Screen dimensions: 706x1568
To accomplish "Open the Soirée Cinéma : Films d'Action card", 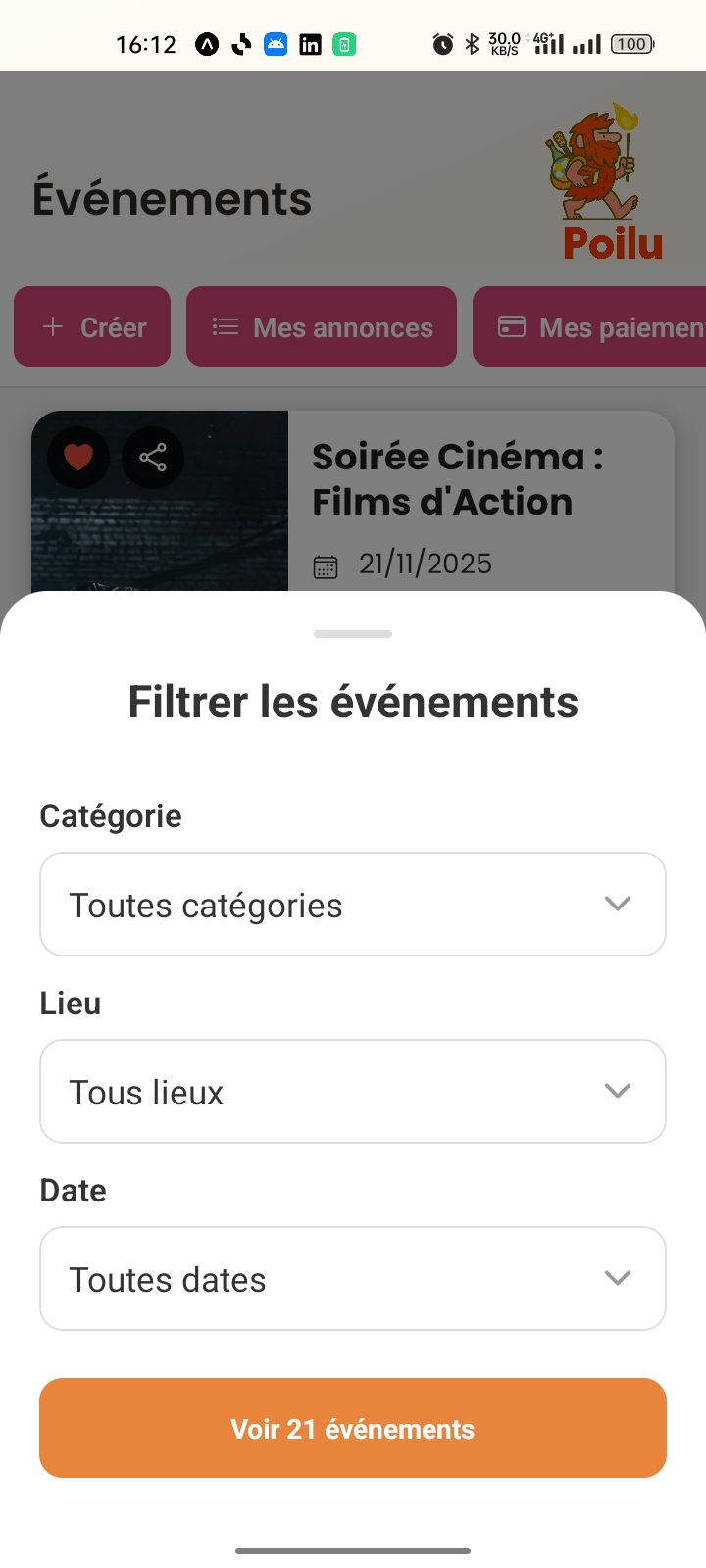I will [x=457, y=479].
